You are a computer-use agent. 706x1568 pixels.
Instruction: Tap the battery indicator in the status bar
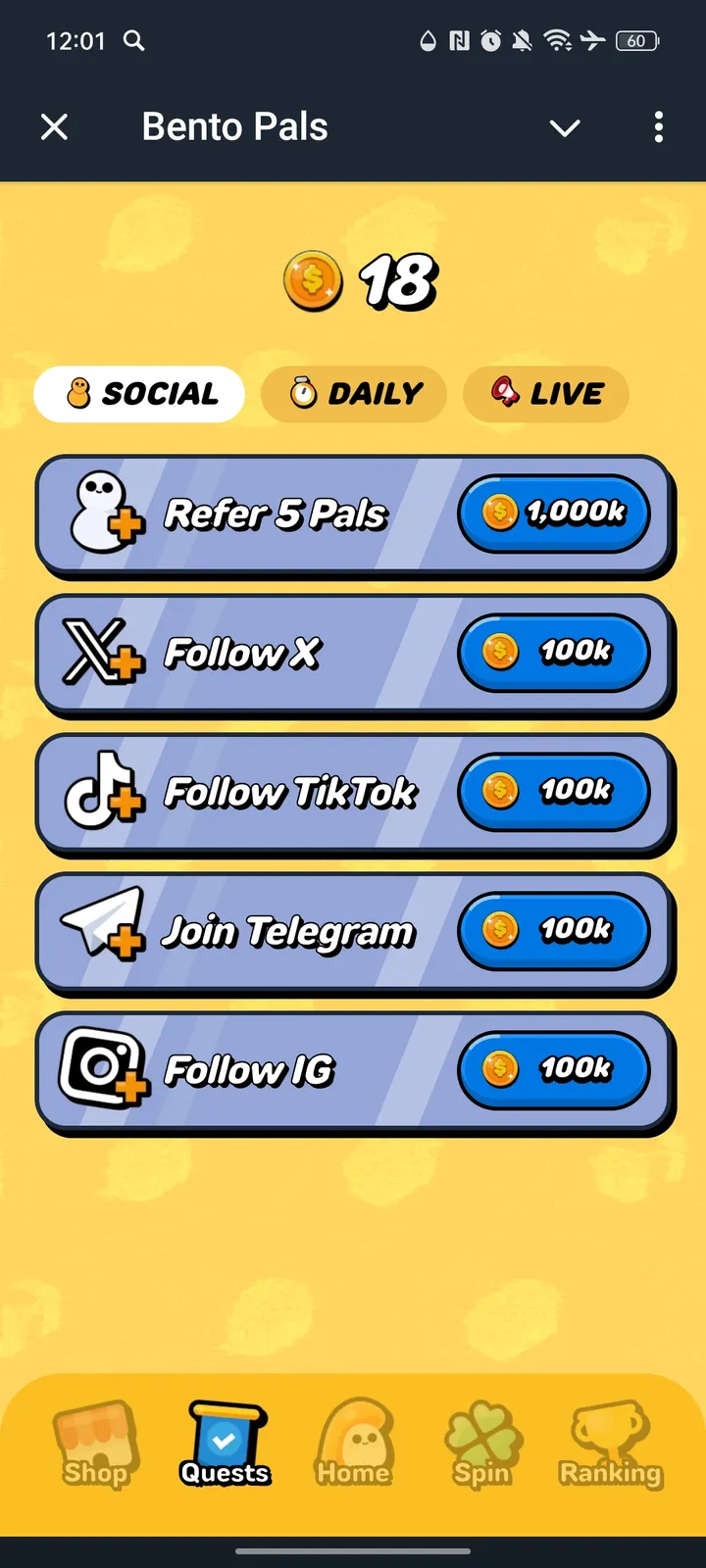pyautogui.click(x=635, y=41)
